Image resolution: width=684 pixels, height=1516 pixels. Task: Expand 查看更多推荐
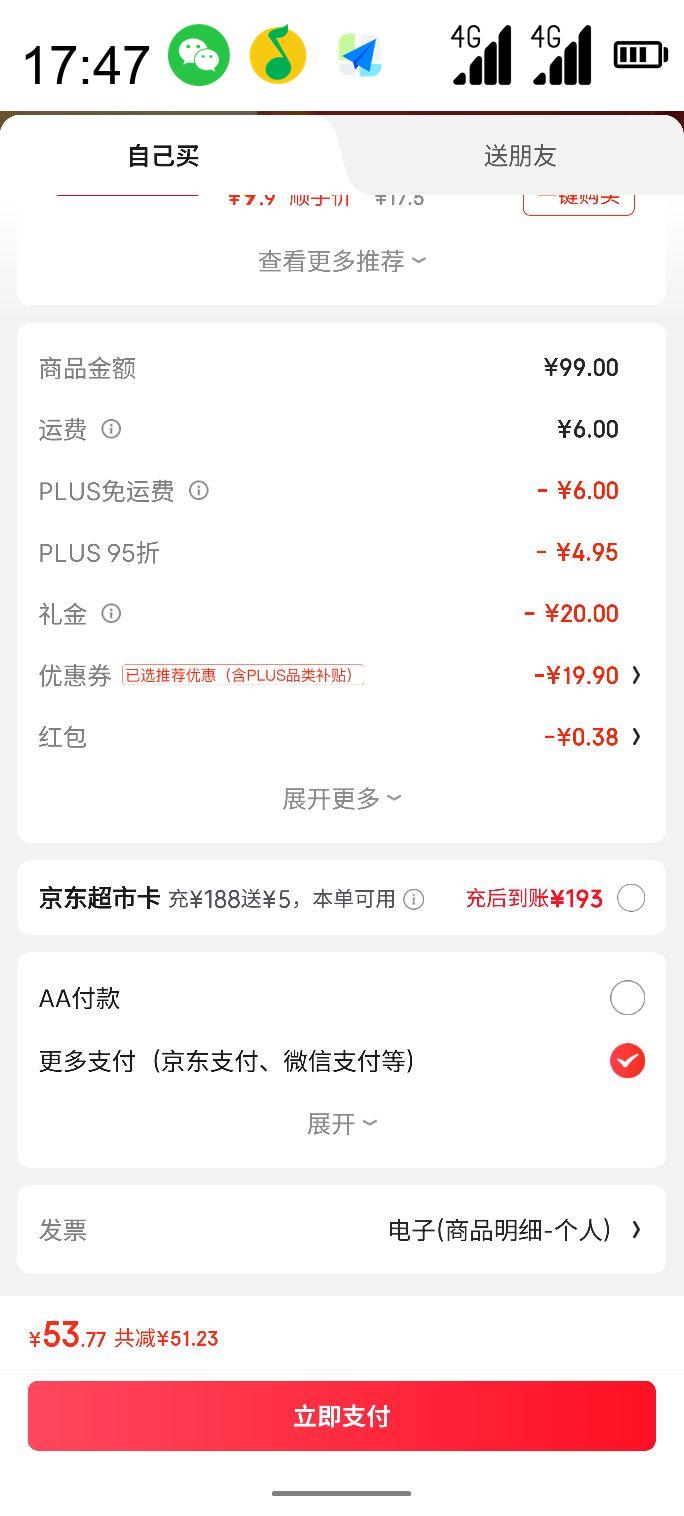342,261
